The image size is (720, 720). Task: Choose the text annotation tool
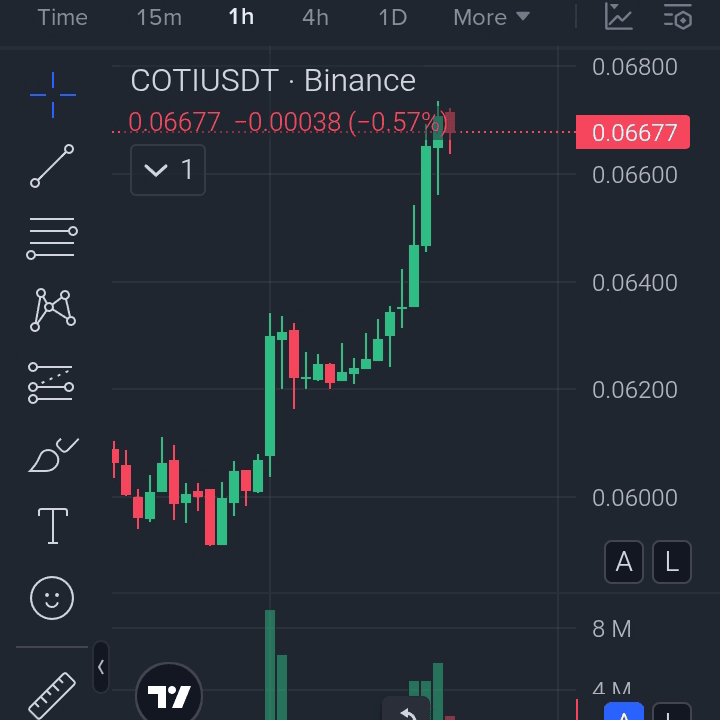pos(52,526)
